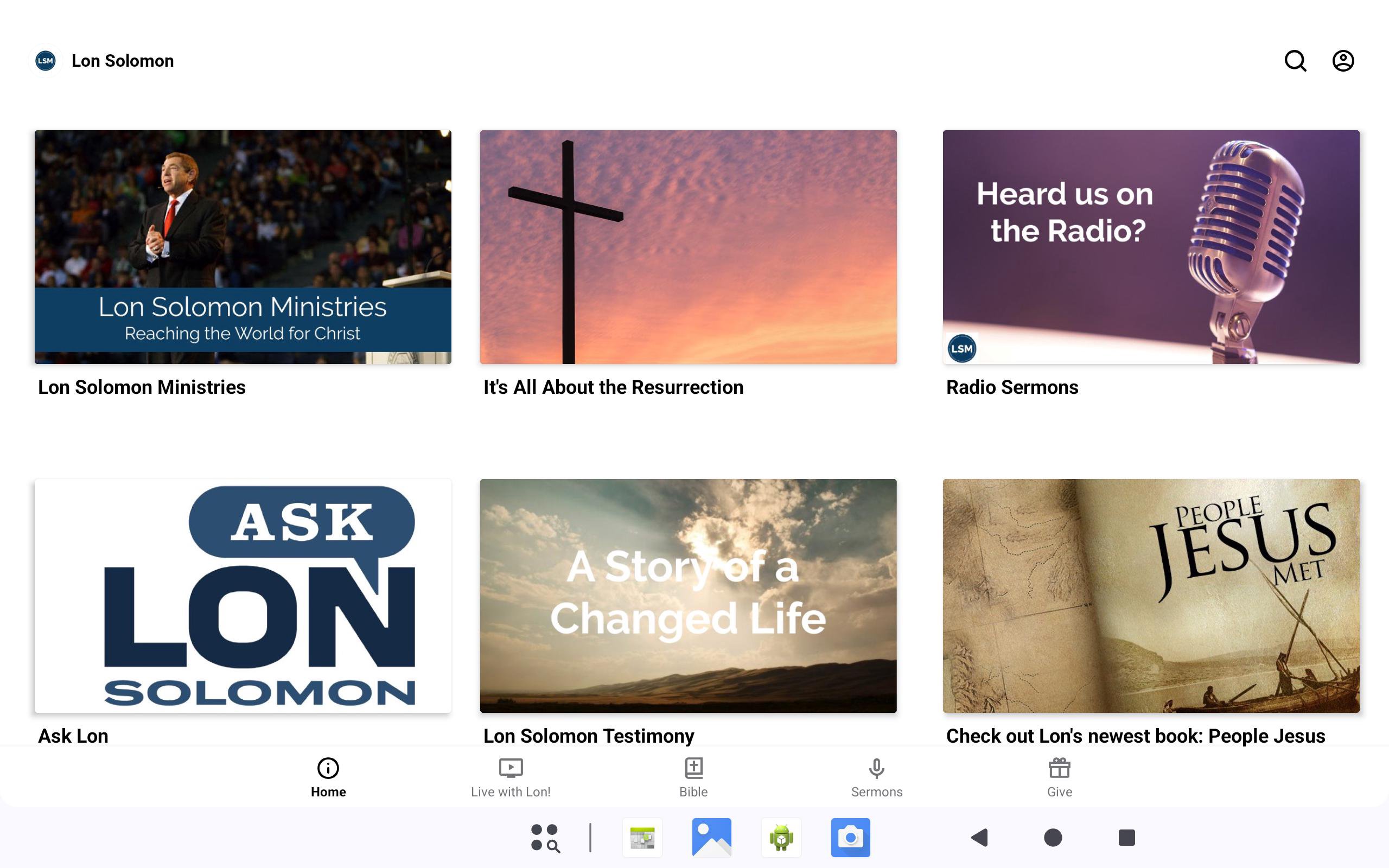View It's All About the Resurrection
This screenshot has width=1389, height=868.
tap(688, 247)
